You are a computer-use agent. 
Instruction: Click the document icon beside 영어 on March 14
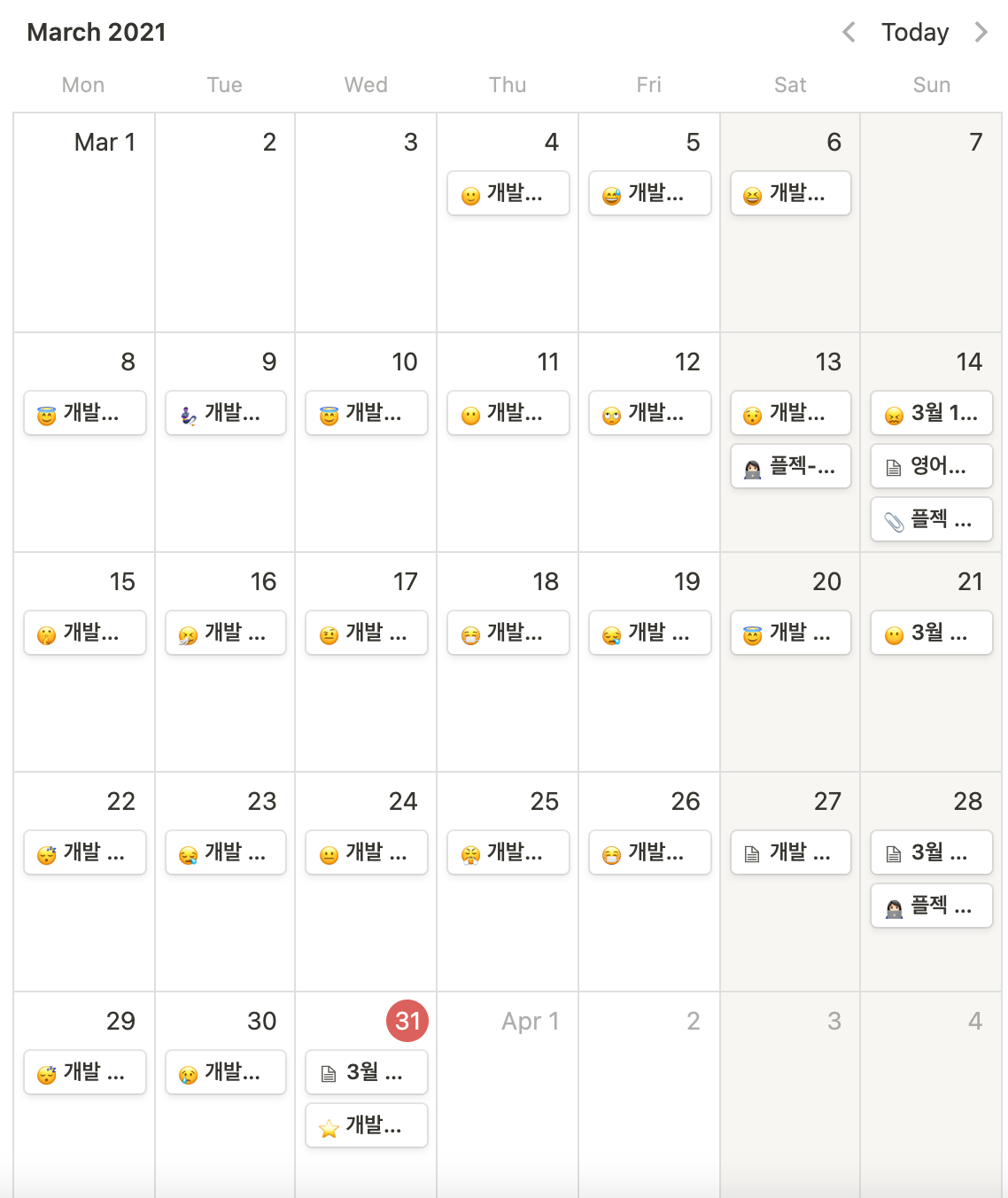tap(892, 466)
